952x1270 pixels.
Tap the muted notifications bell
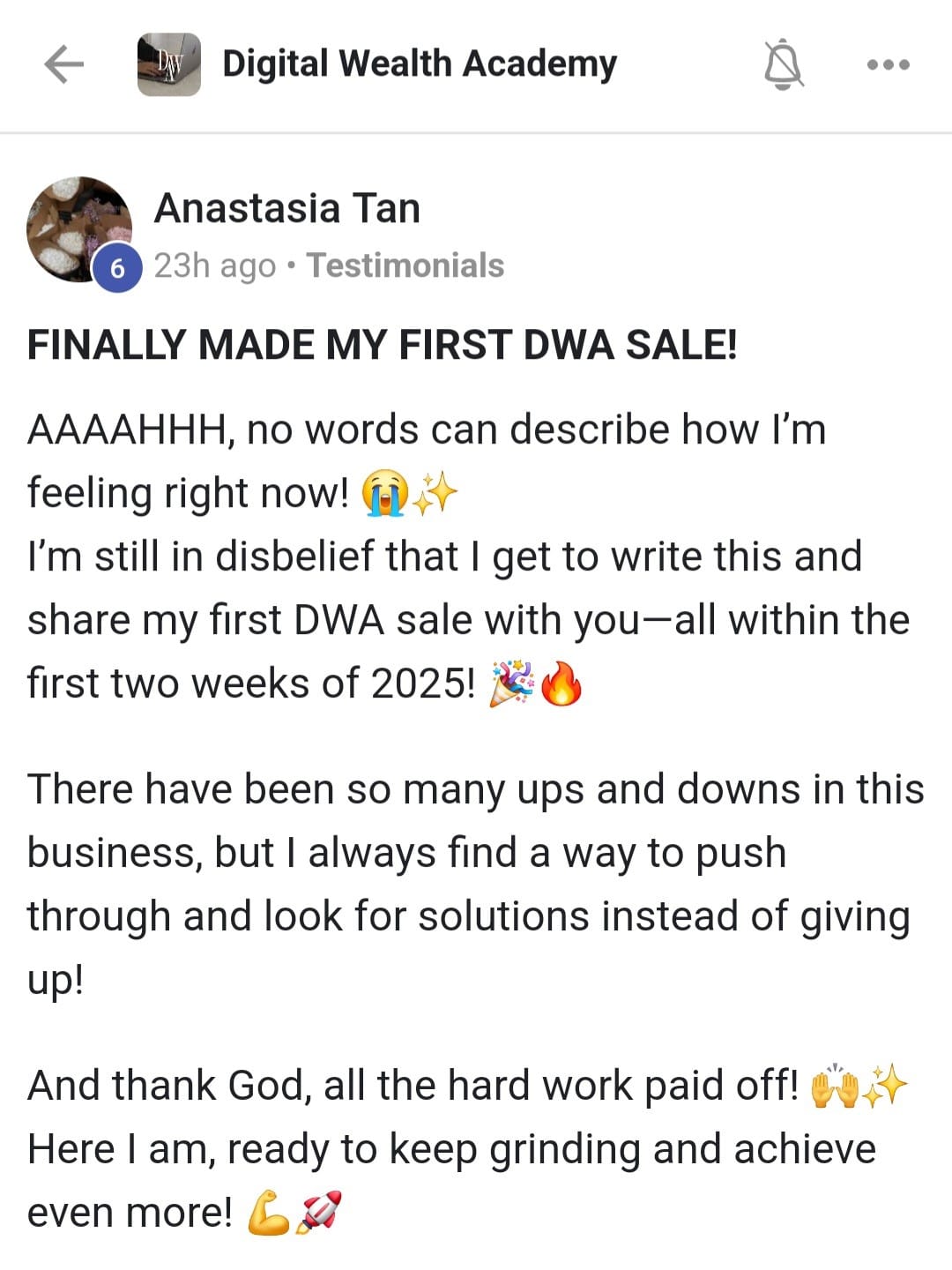click(783, 64)
